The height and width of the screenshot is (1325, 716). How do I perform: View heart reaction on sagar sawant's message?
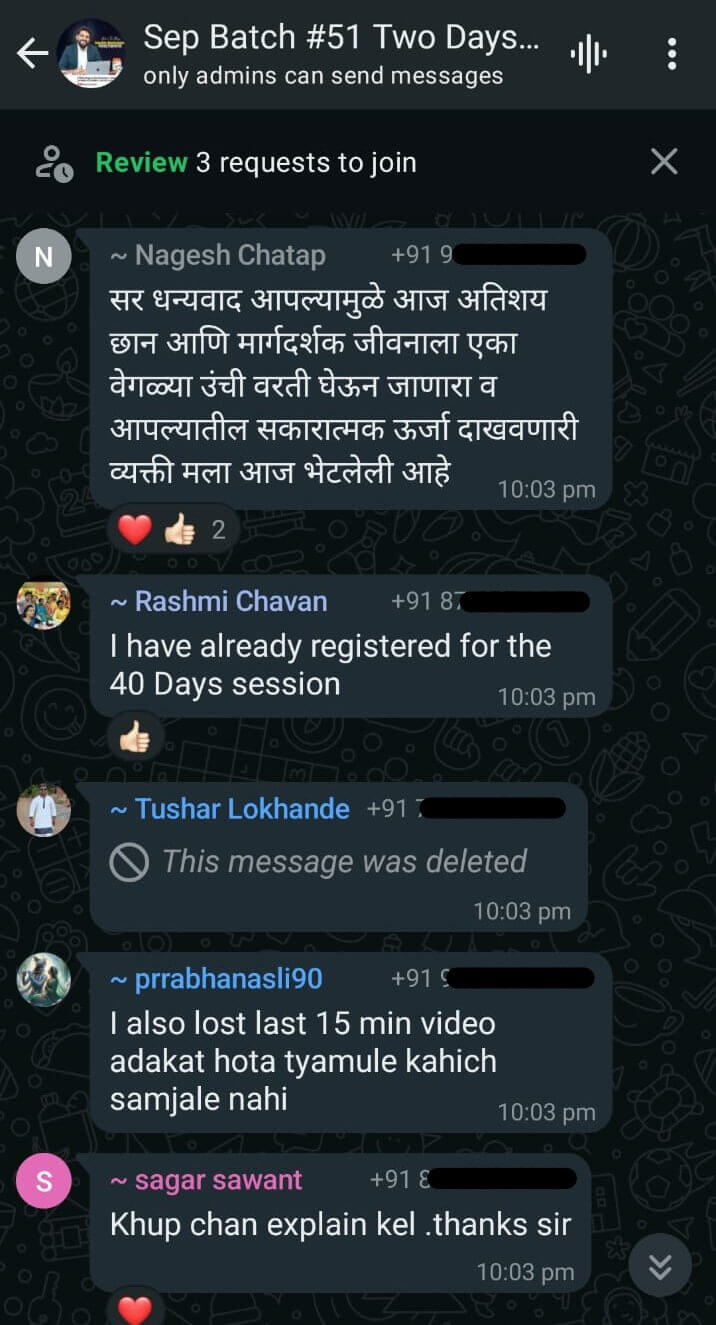tap(135, 1308)
